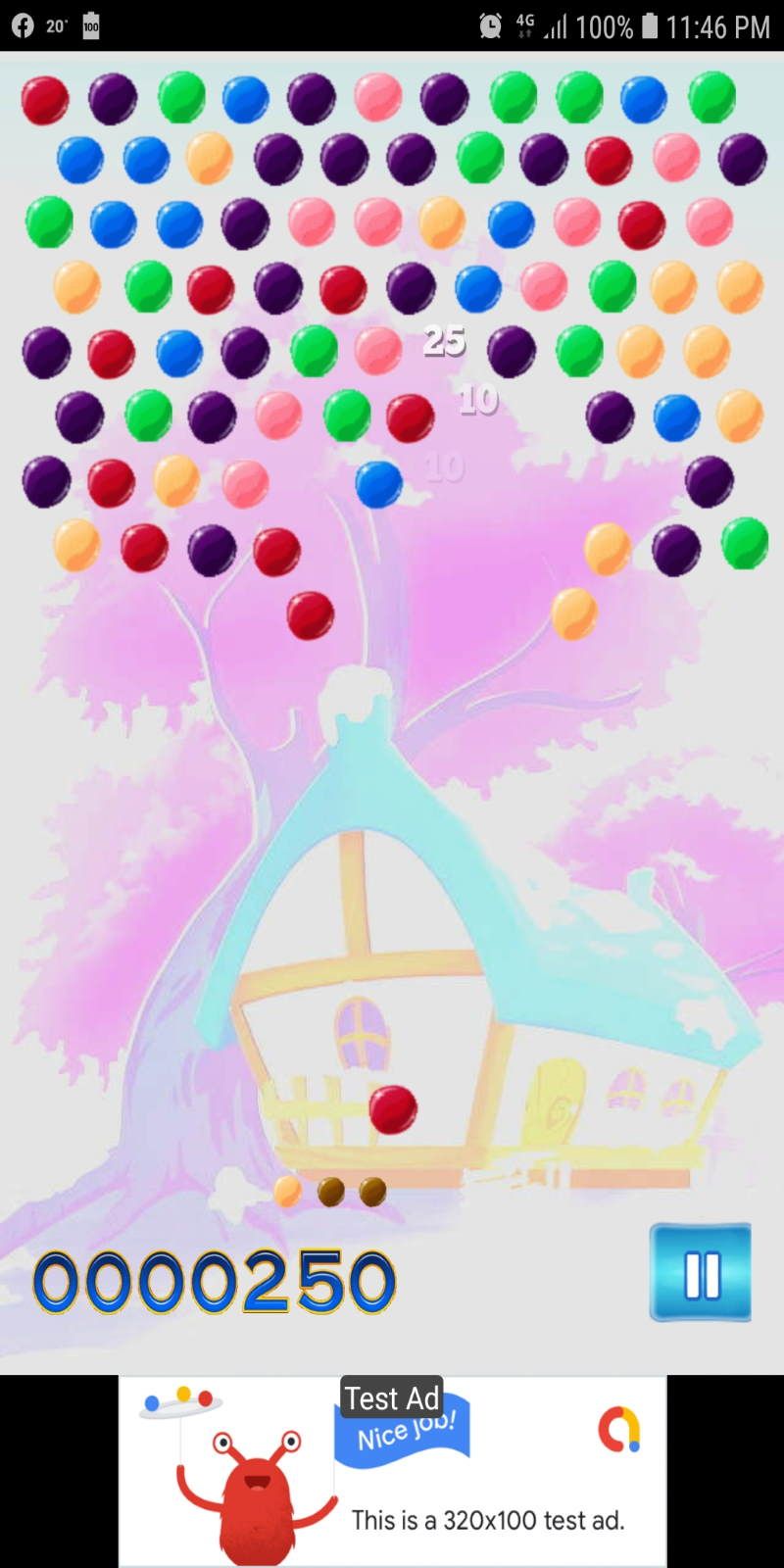Open the Test Ad banner
The width and height of the screenshot is (784, 1568).
(392, 1471)
